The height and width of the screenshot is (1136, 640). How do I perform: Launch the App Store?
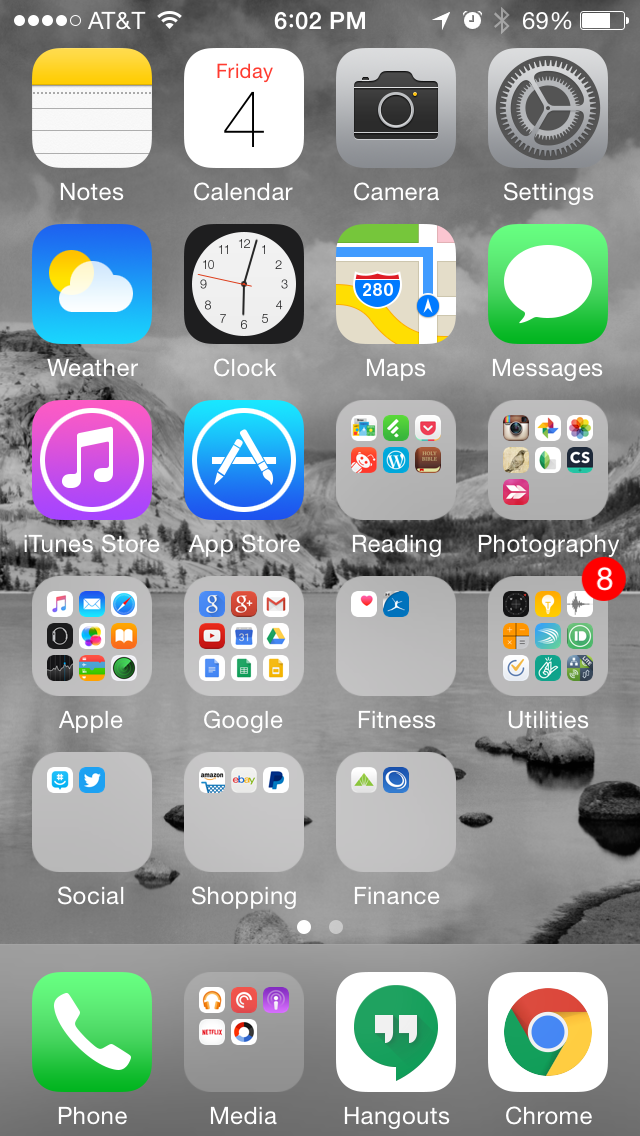(x=244, y=460)
